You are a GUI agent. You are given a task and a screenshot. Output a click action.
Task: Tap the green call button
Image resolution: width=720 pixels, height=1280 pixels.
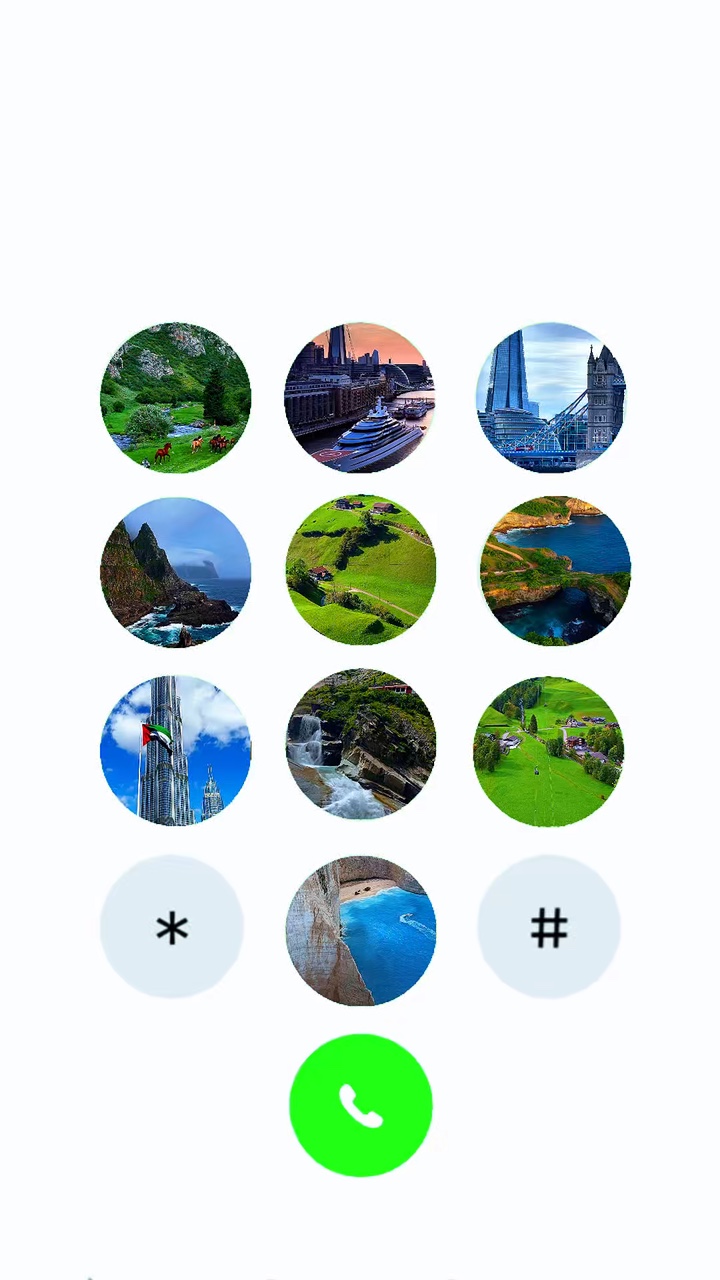pos(361,1105)
